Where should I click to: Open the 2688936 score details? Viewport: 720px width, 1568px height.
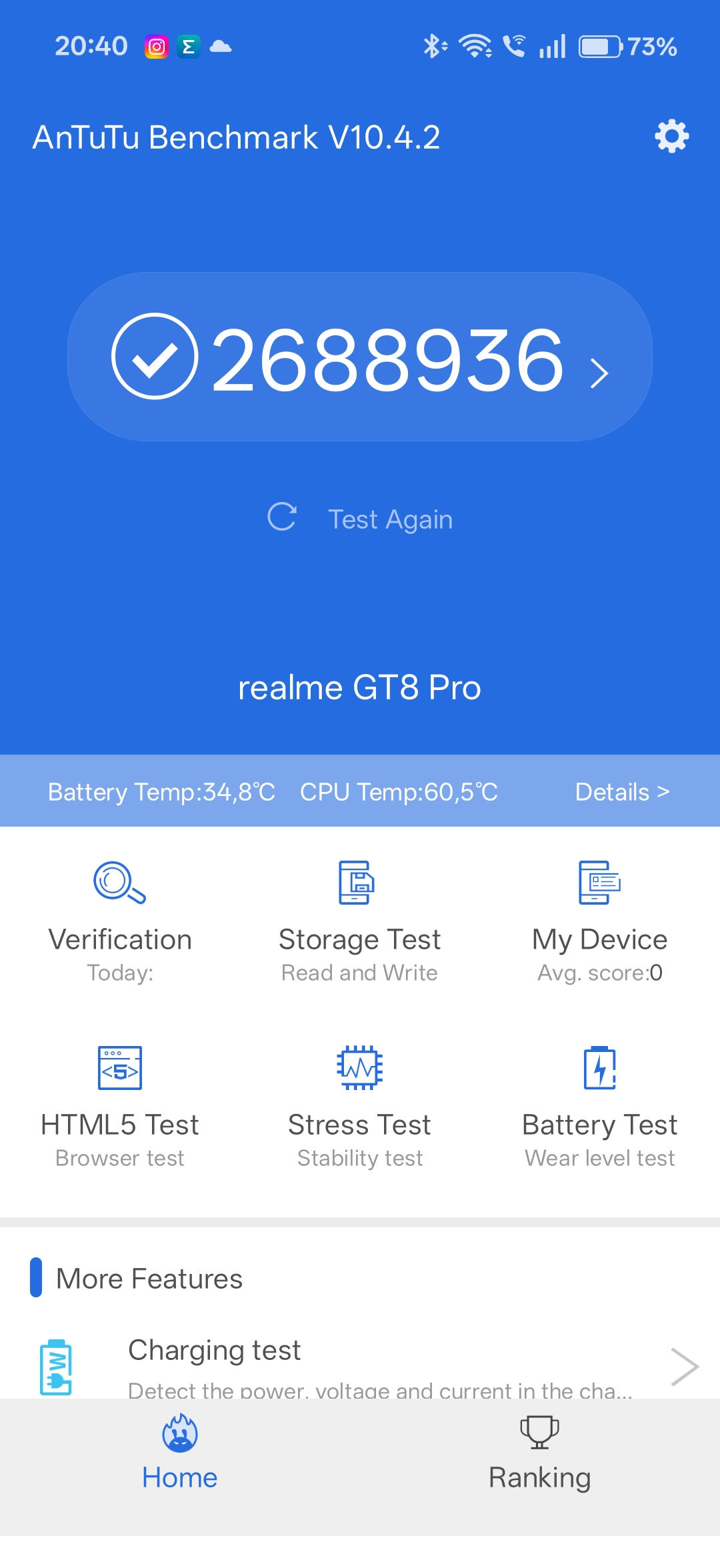pos(360,357)
